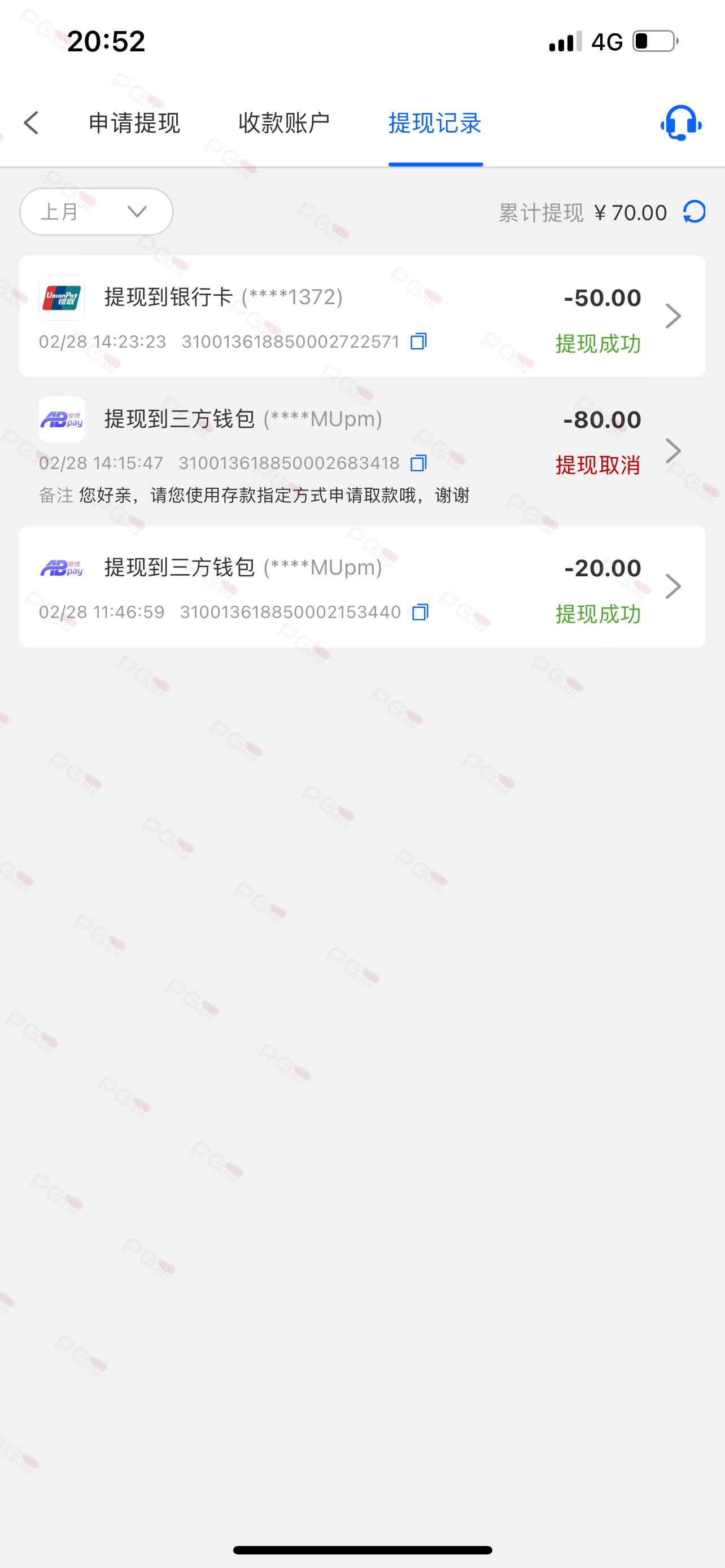Open the cancelled -80.00 withdrawal record
This screenshot has width=725, height=1568.
click(x=362, y=451)
